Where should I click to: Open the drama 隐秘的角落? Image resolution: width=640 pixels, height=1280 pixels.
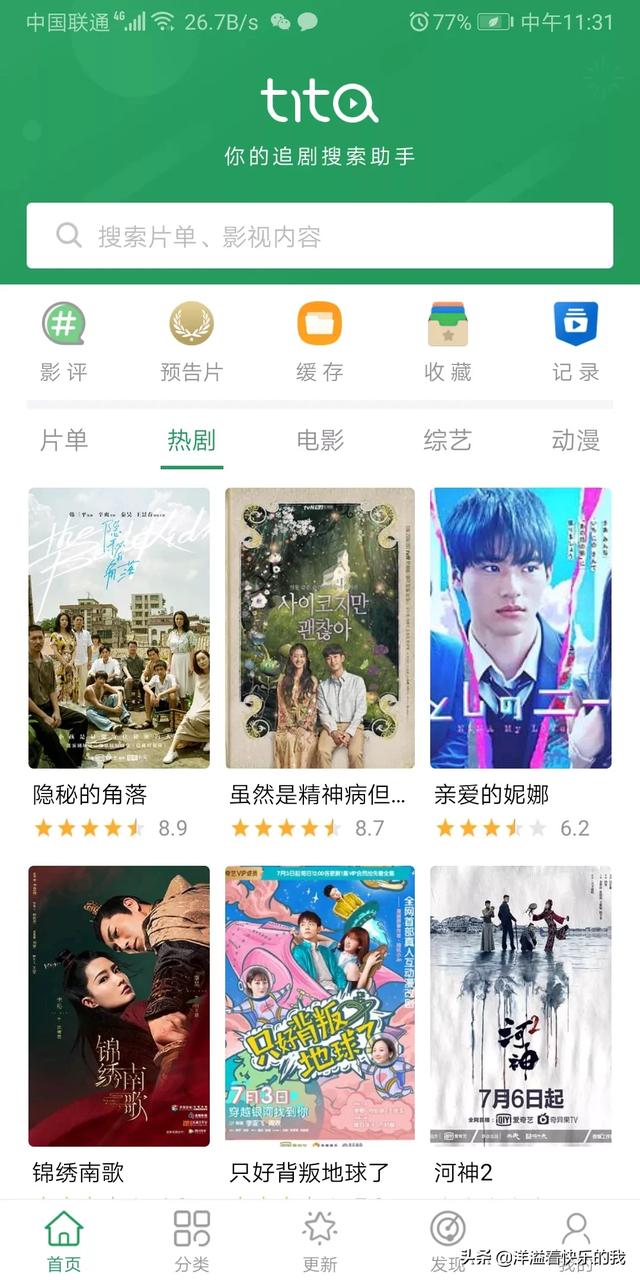tap(119, 628)
